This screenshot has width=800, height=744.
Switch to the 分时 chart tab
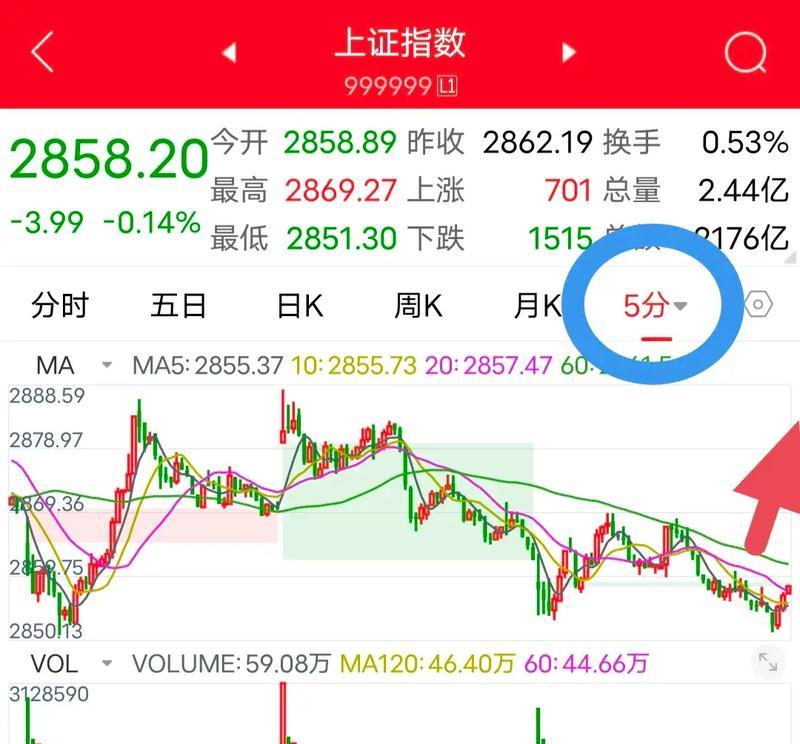[60, 306]
